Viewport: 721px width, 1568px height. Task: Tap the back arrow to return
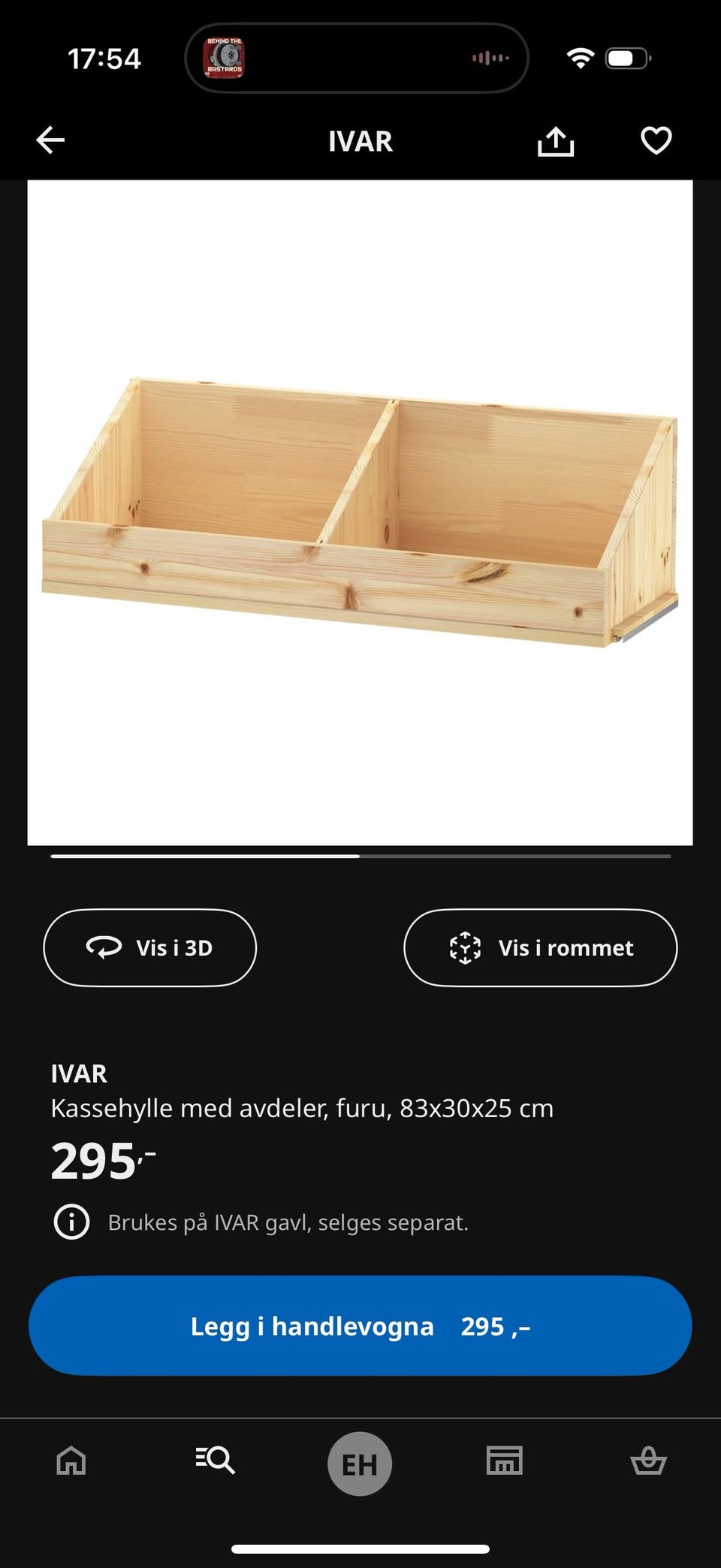pyautogui.click(x=50, y=140)
